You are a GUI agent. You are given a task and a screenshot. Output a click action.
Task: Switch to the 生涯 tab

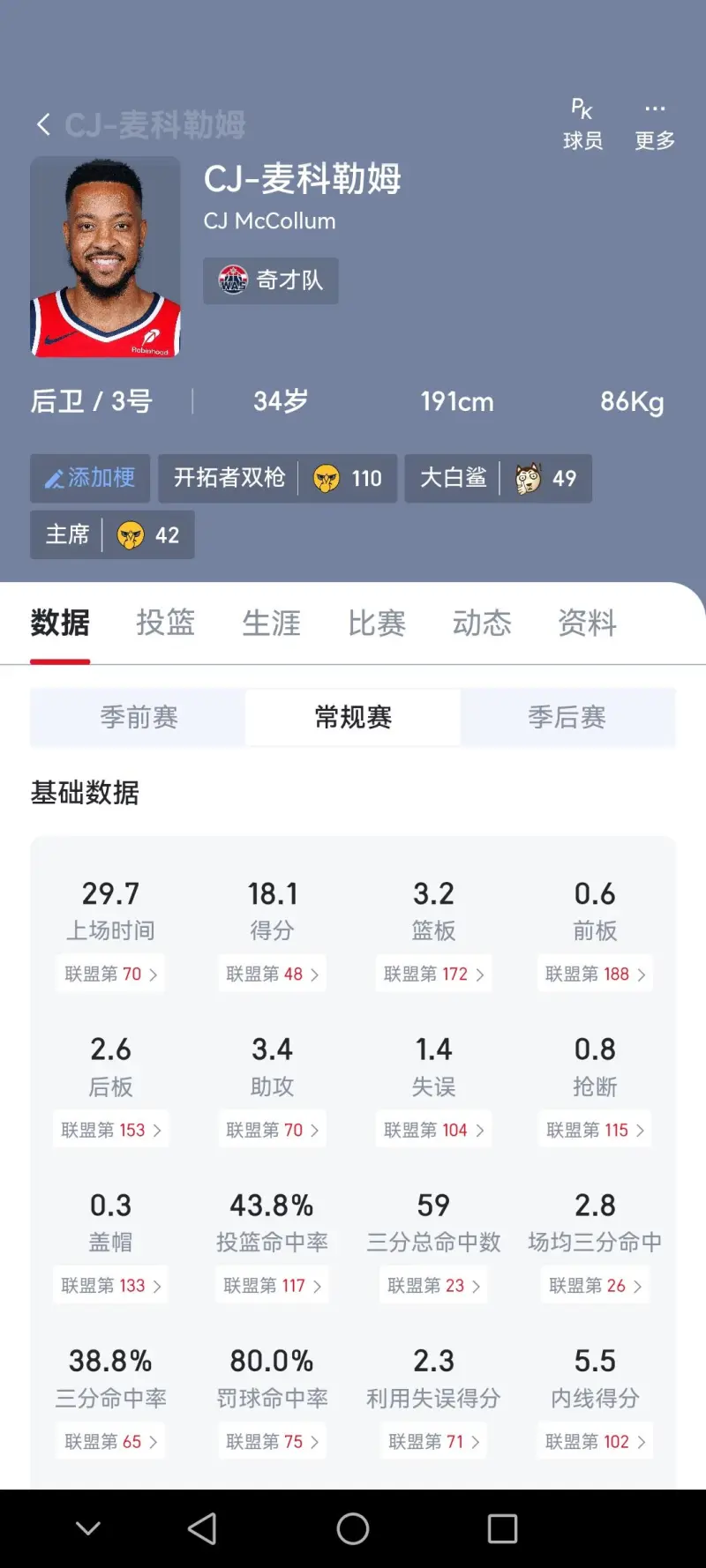271,623
